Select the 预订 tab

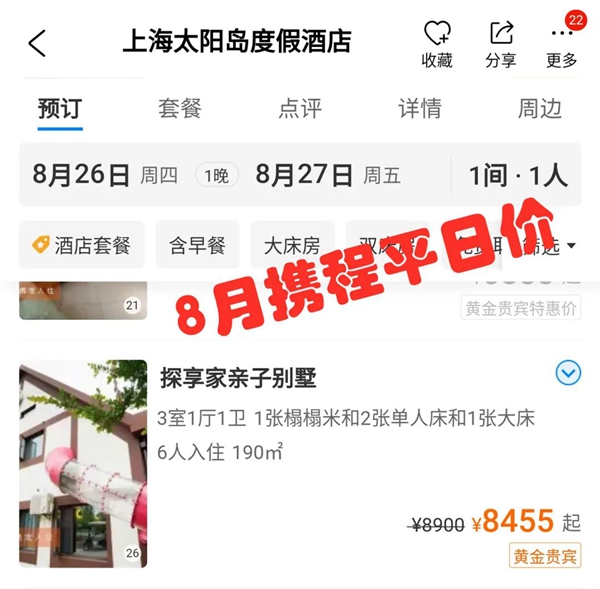point(60,109)
